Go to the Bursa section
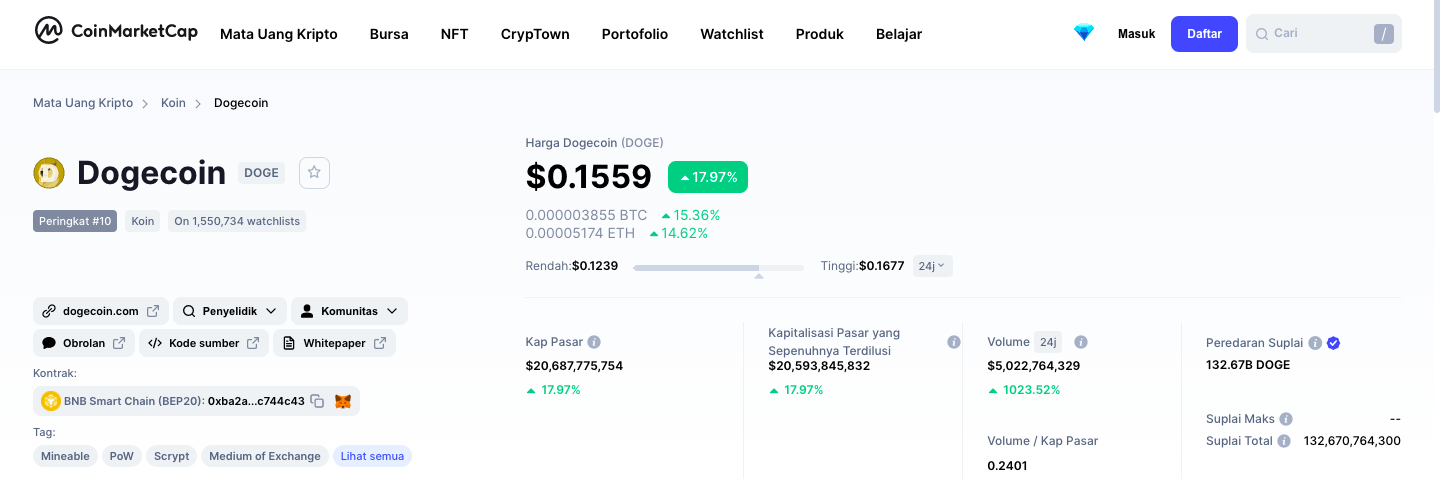 pyautogui.click(x=389, y=34)
